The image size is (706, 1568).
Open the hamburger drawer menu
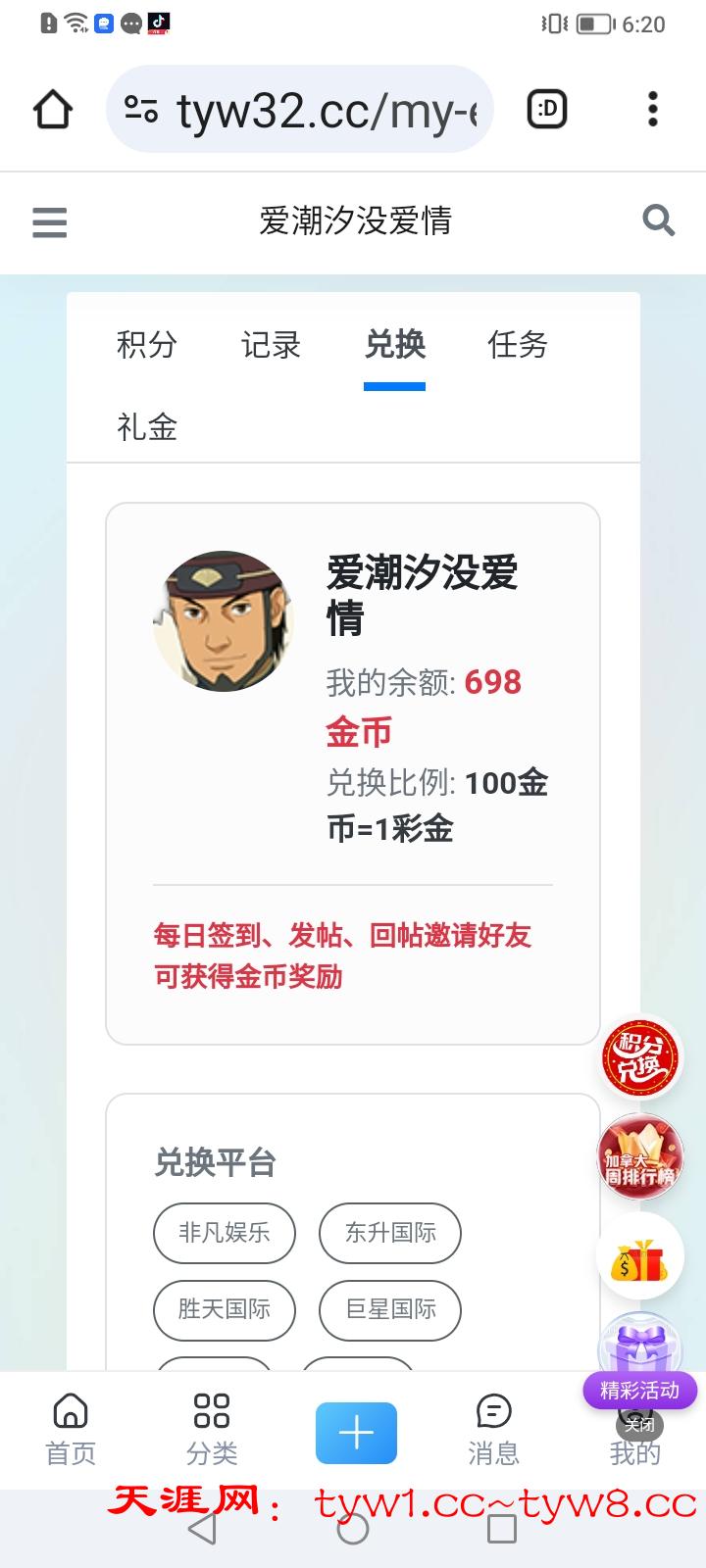[49, 222]
